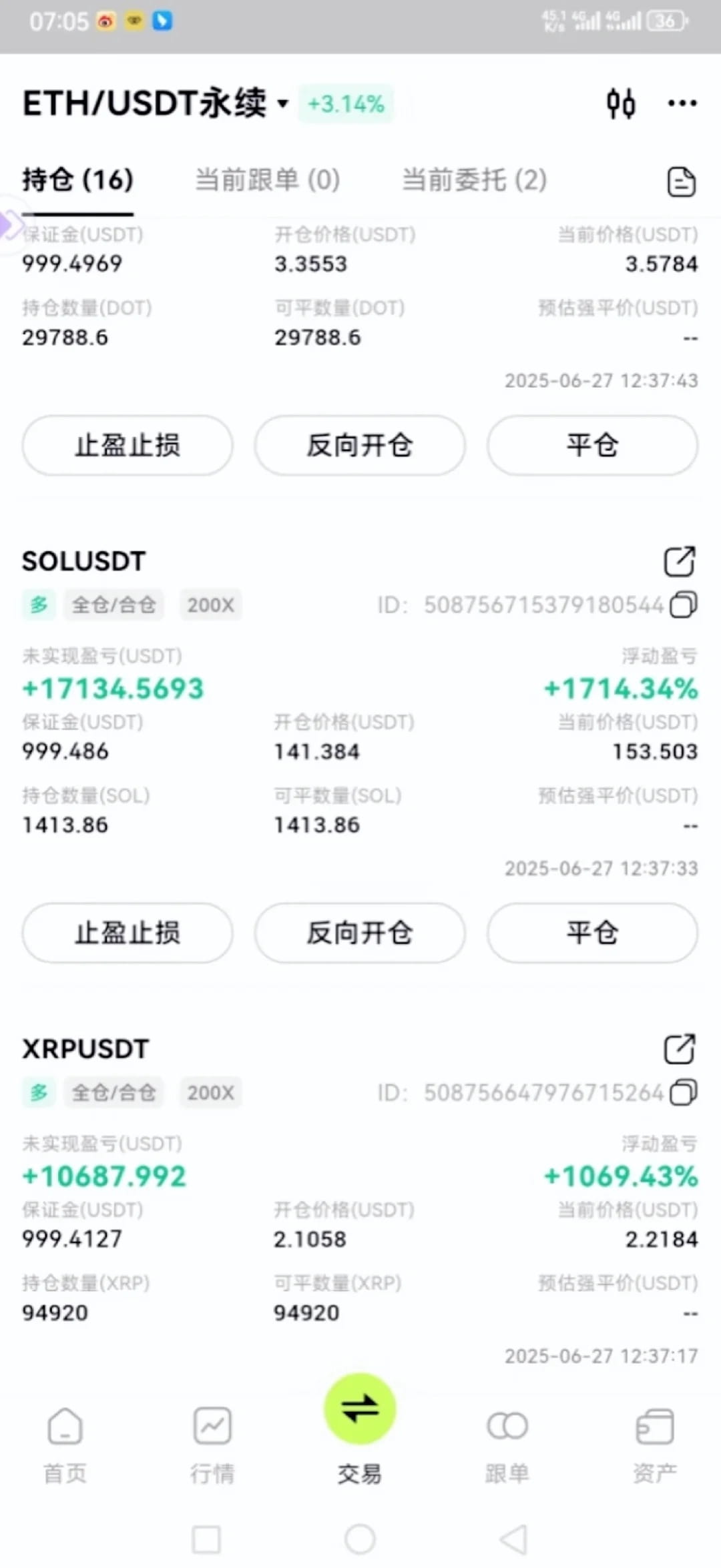
Task: Close the SOLUSDT position with 平仓
Action: pyautogui.click(x=593, y=933)
